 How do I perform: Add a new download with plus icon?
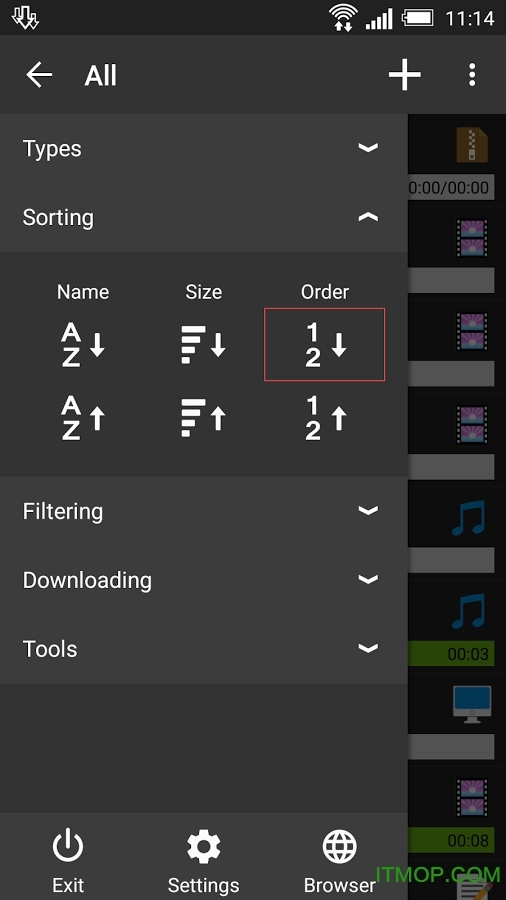click(x=404, y=75)
